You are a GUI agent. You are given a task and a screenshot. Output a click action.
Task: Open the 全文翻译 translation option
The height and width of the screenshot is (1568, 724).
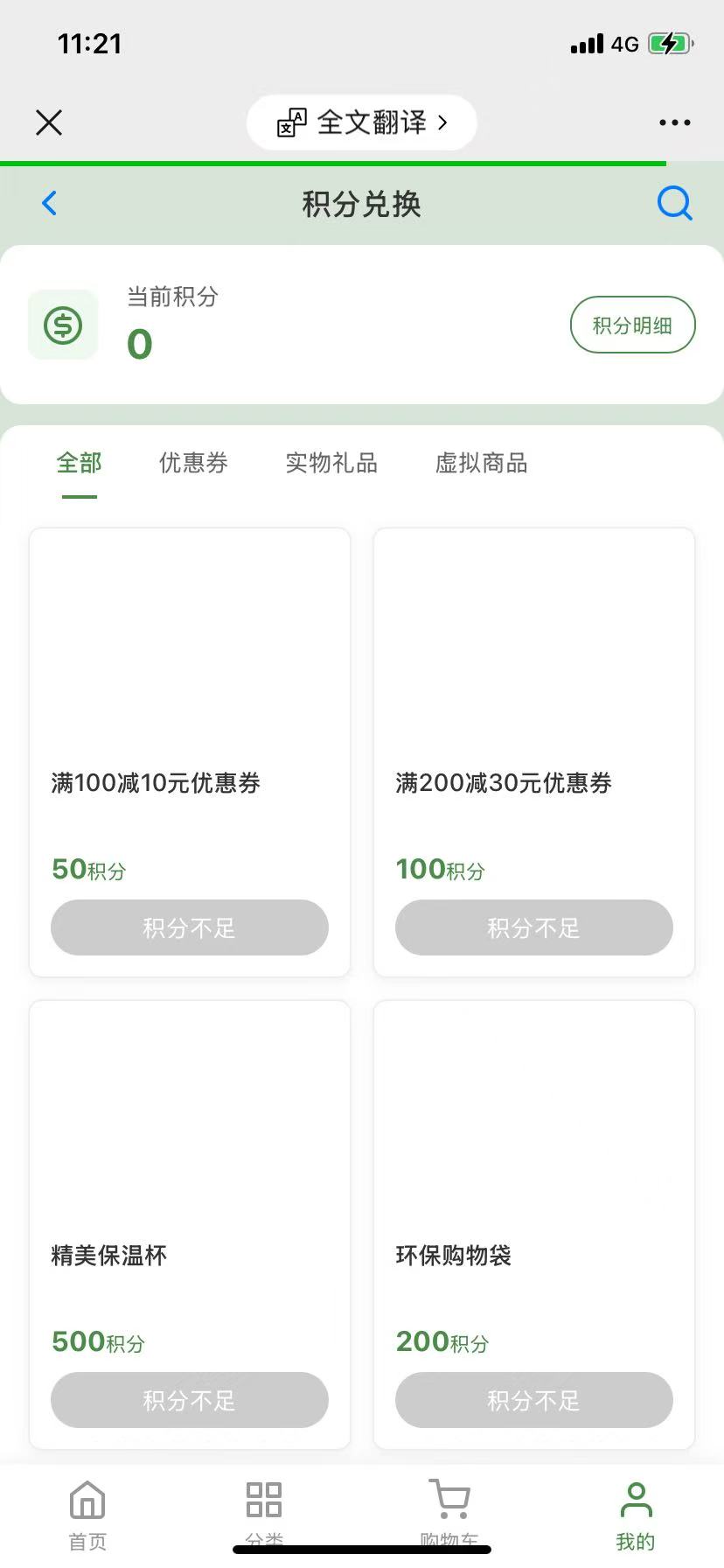pyautogui.click(x=362, y=122)
